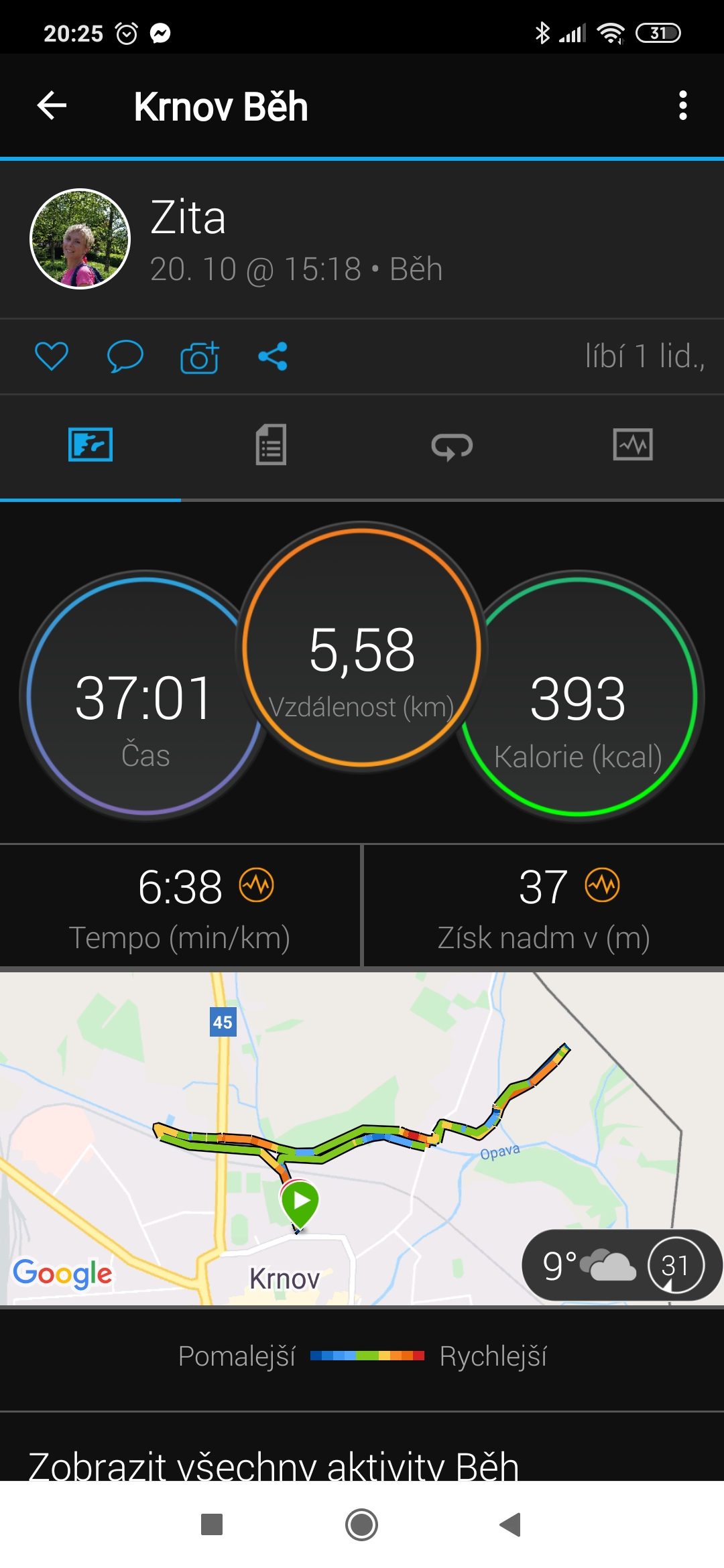Like this activity with the heart
Viewport: 724px width, 1568px height.
click(52, 356)
